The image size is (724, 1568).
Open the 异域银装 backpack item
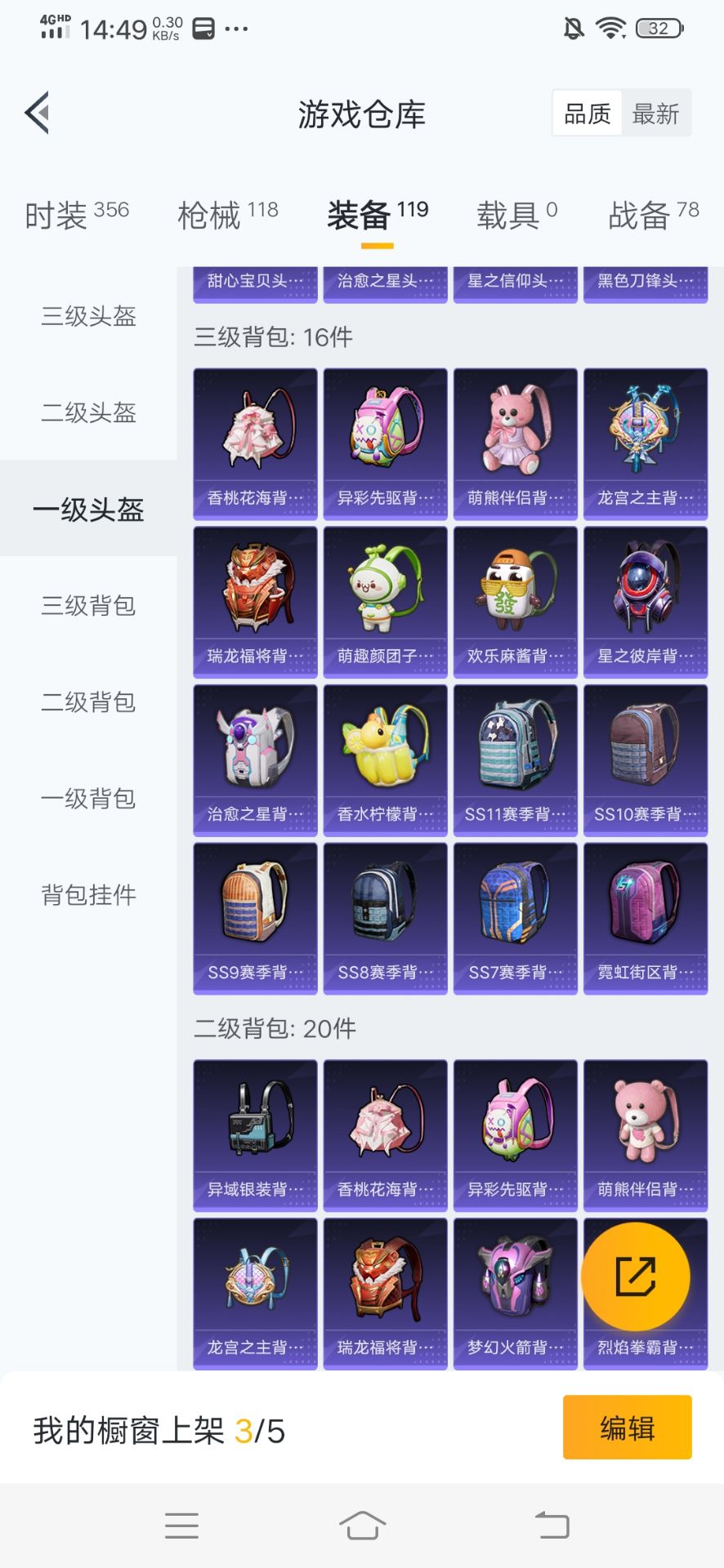pyautogui.click(x=256, y=1134)
